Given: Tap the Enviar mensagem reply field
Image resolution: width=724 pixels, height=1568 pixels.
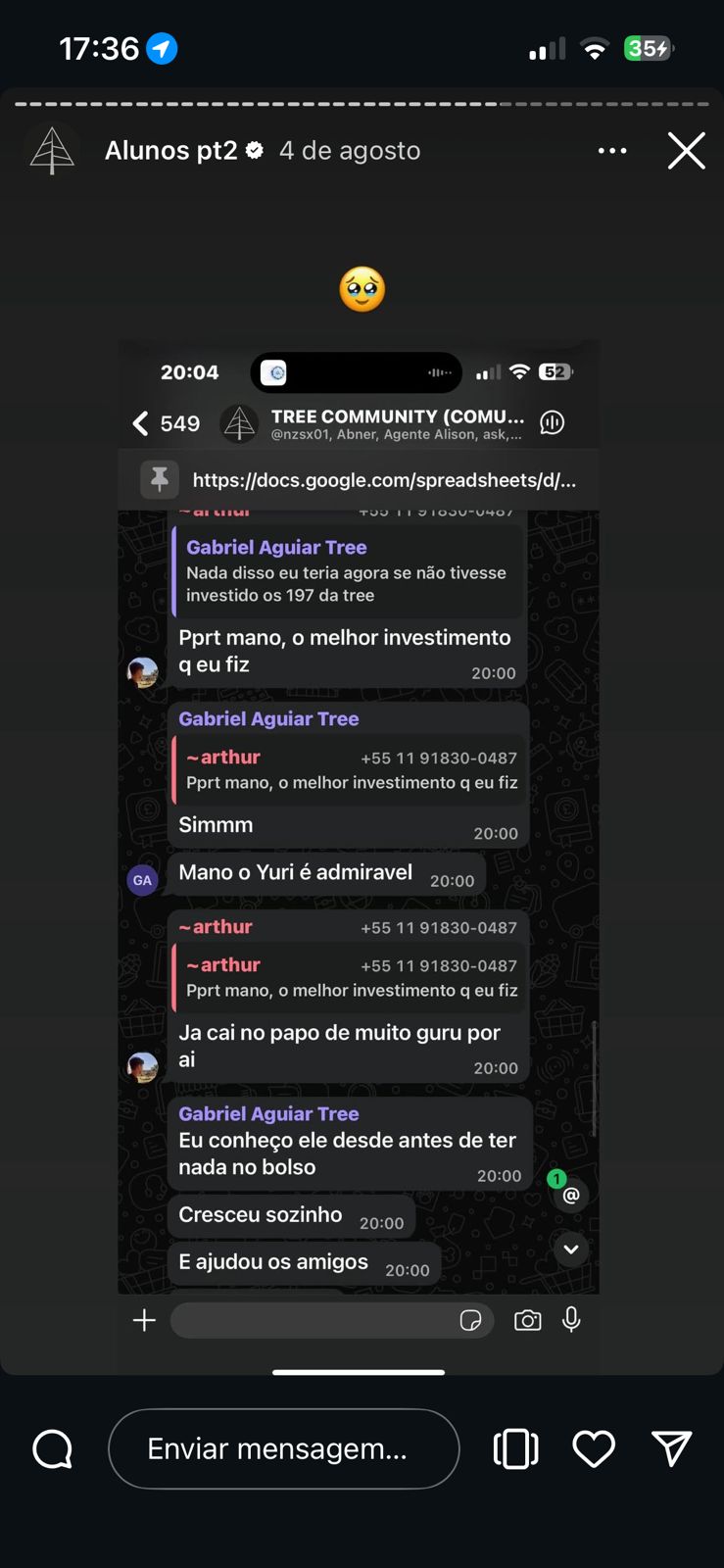Looking at the screenshot, I should click(283, 1448).
